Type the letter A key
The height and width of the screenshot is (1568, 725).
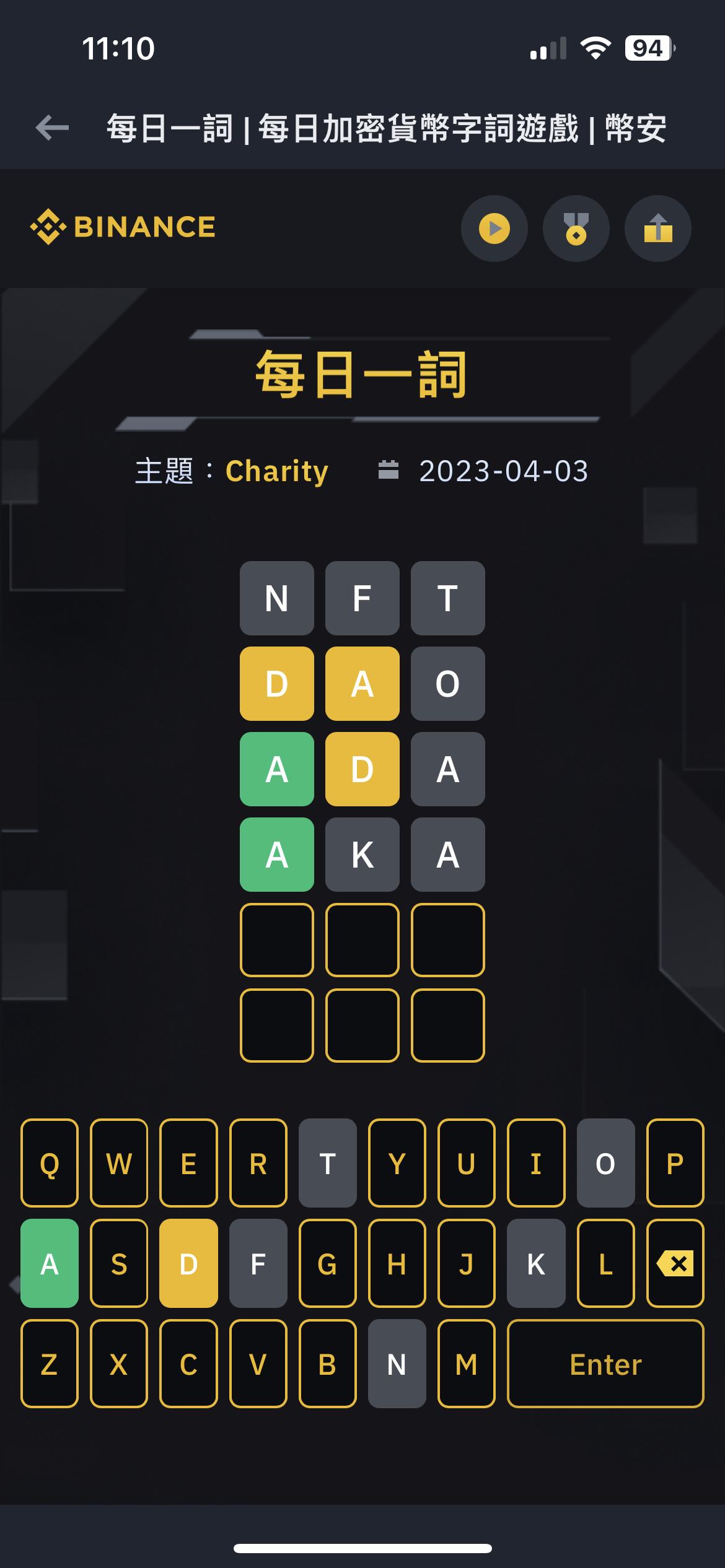click(50, 1263)
